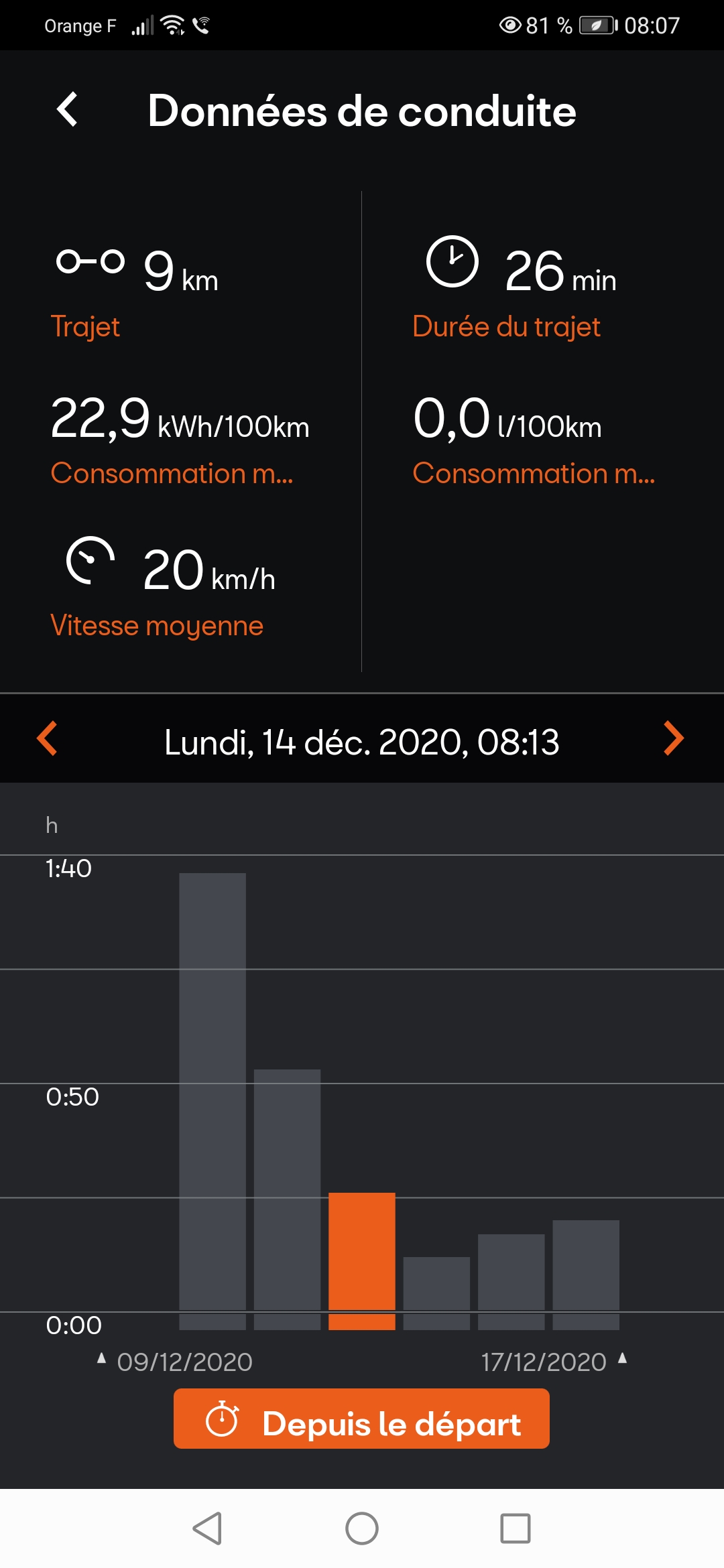Go to the Android home screen
The height and width of the screenshot is (1568, 724).
tap(362, 1528)
